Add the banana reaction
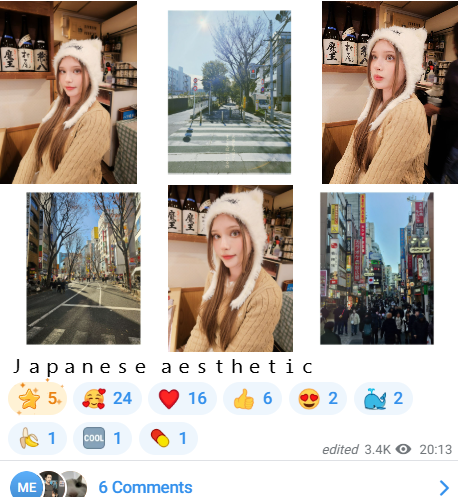 point(37,438)
